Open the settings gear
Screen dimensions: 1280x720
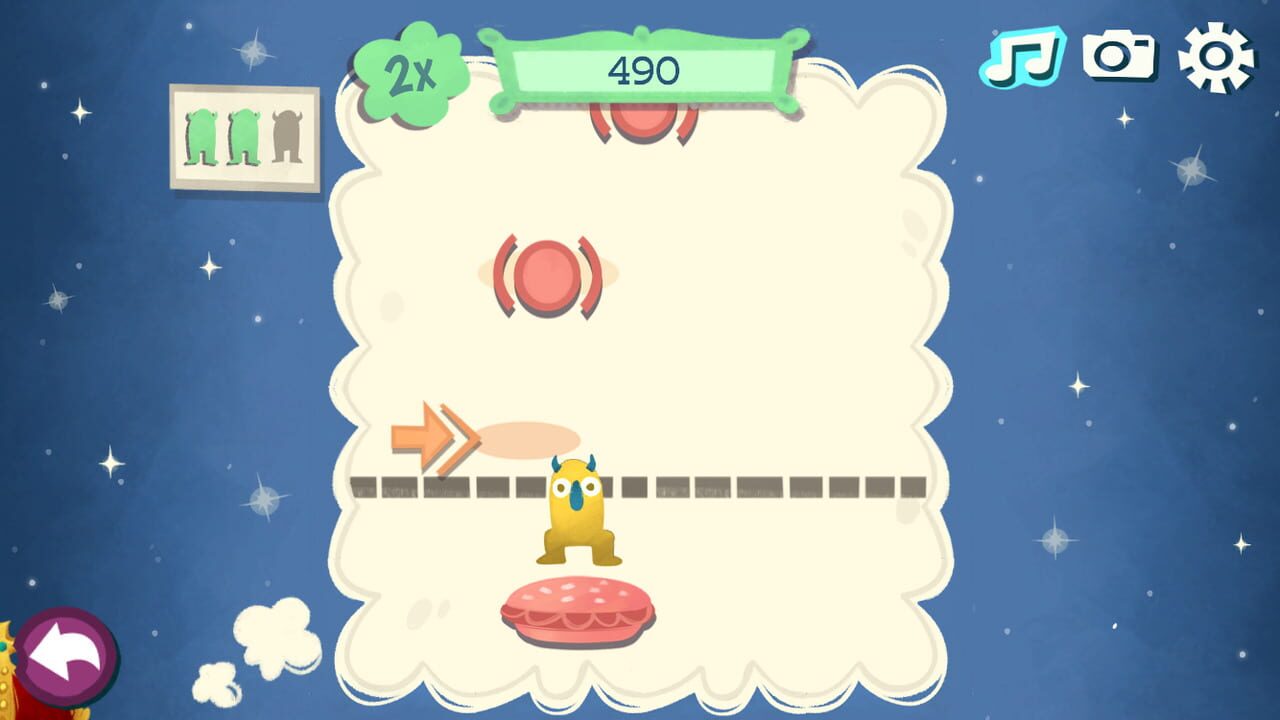(x=1215, y=57)
